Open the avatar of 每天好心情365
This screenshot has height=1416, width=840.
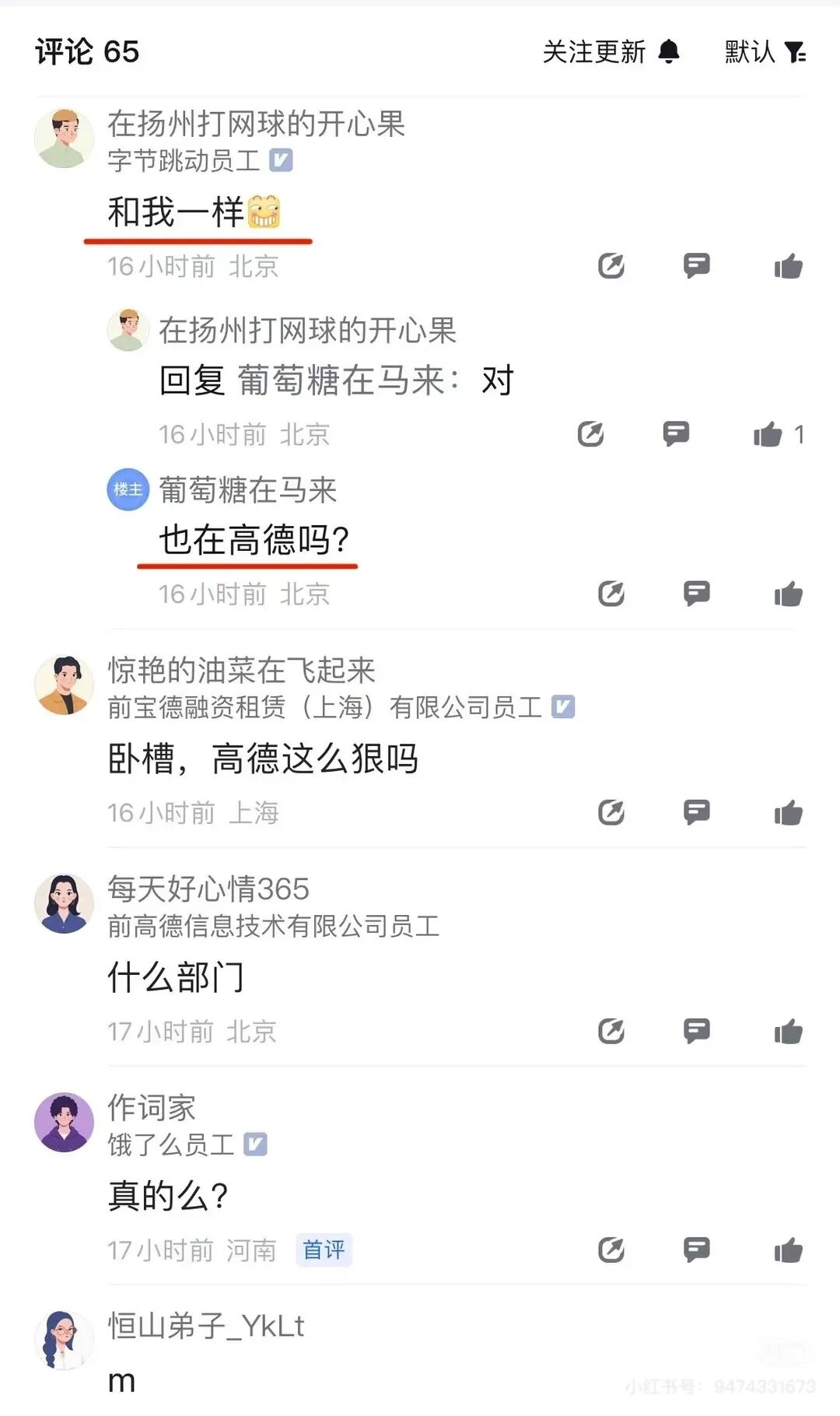pos(64,903)
